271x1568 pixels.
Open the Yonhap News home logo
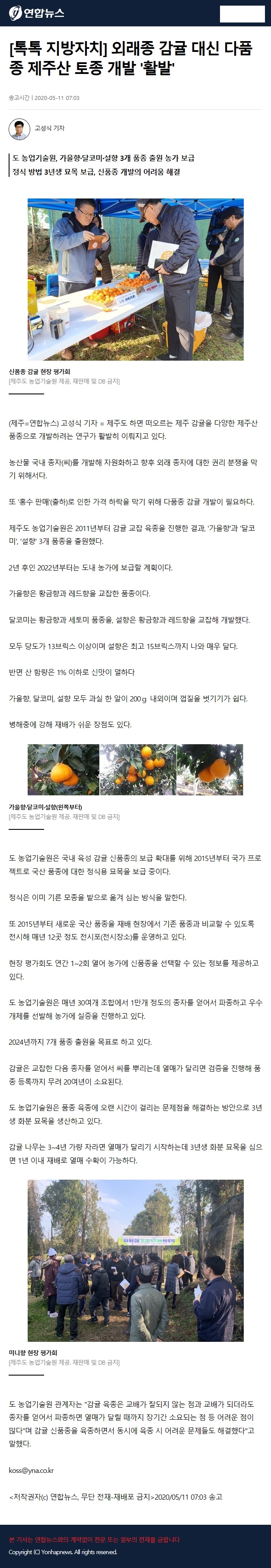(37, 13)
